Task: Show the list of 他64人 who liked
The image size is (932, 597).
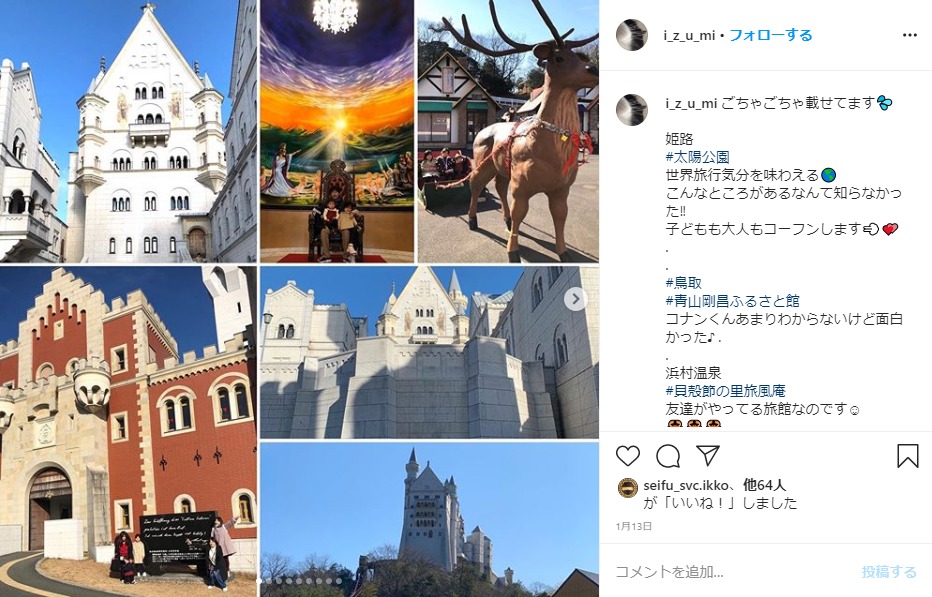Action: [765, 486]
